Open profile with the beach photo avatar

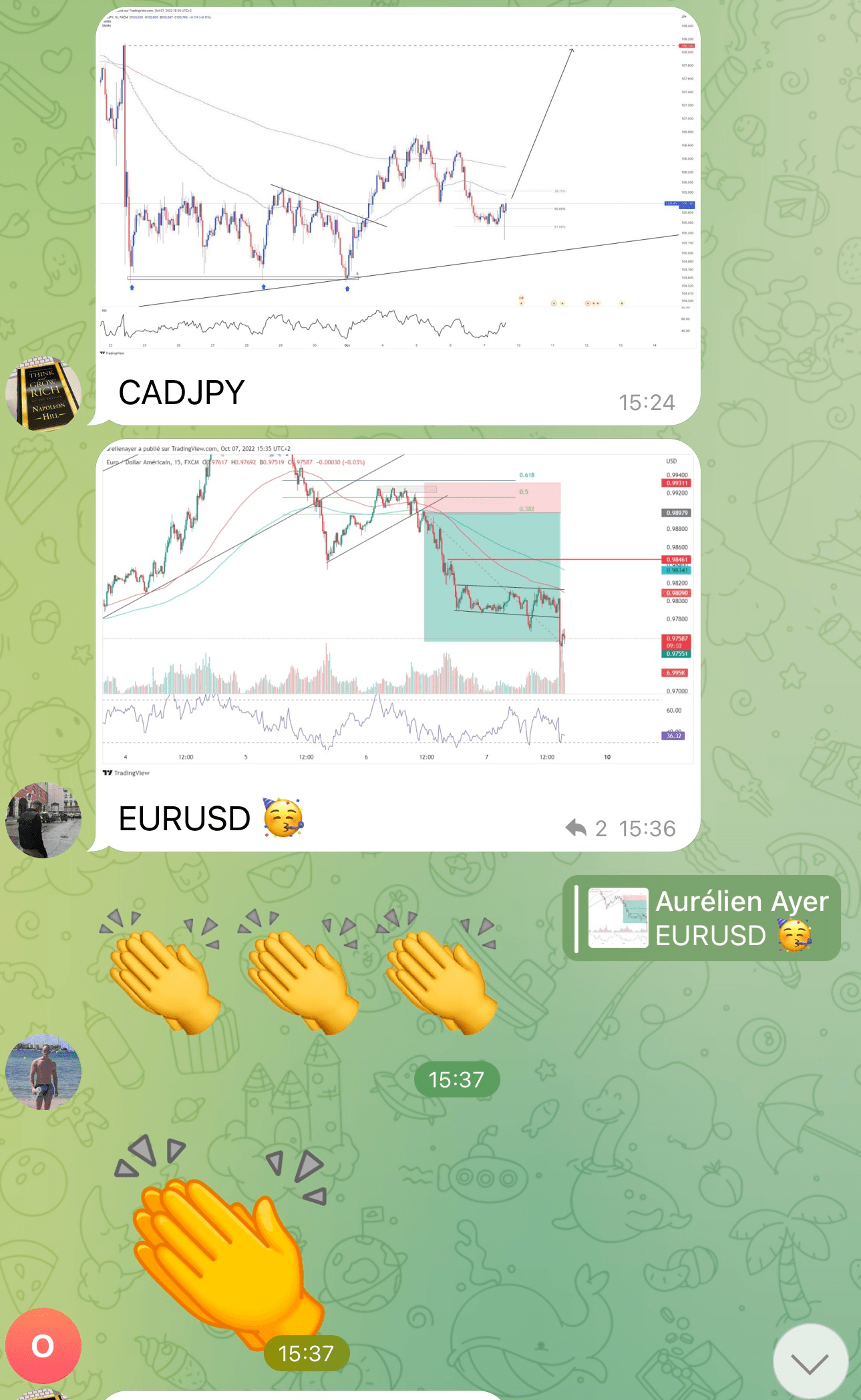click(x=43, y=1073)
